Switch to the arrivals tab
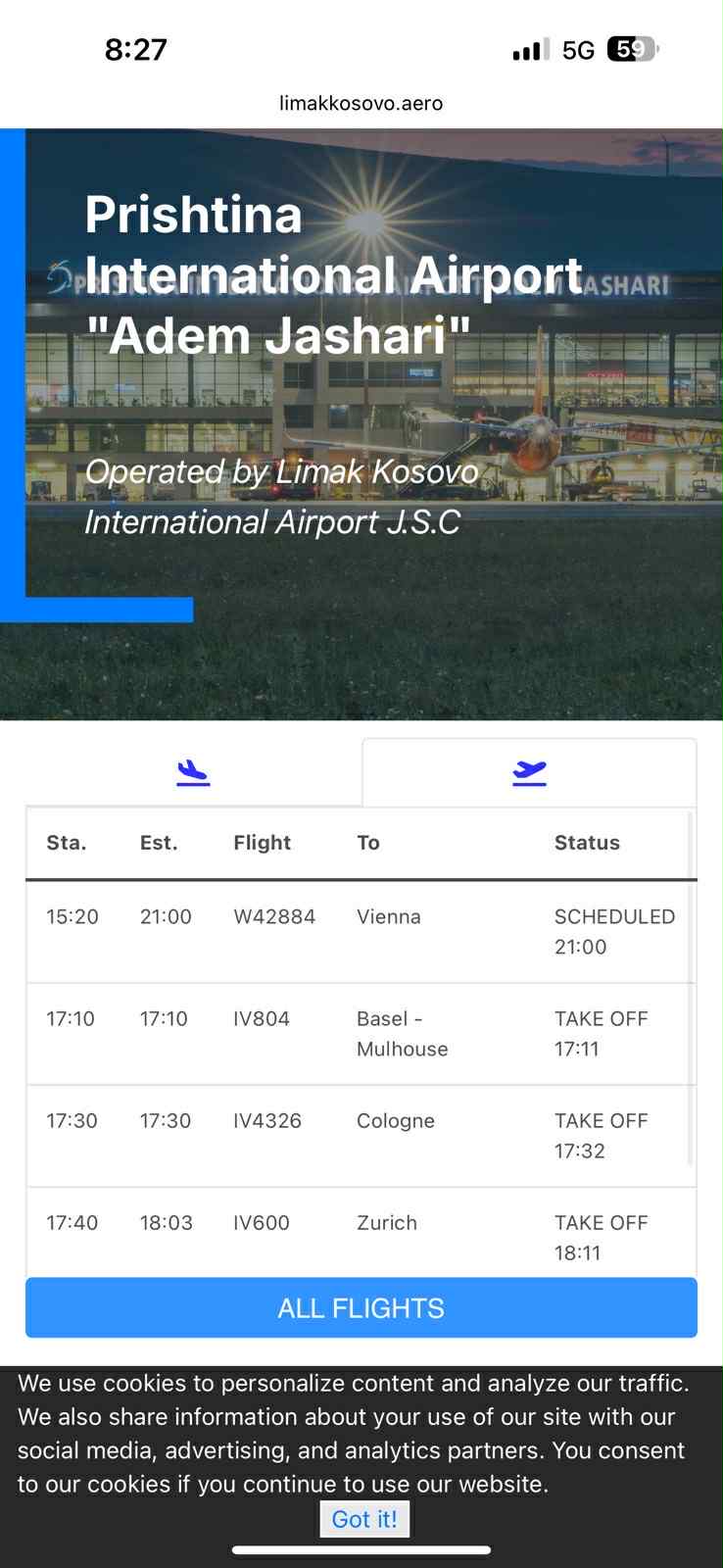This screenshot has width=723, height=1568. coord(193,772)
